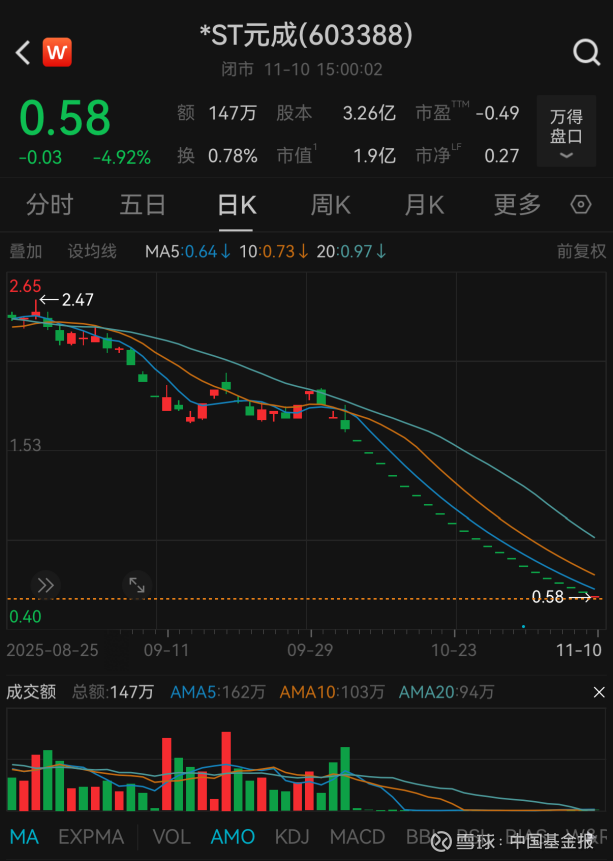Change the 前复权 adjustment mode

[581, 252]
